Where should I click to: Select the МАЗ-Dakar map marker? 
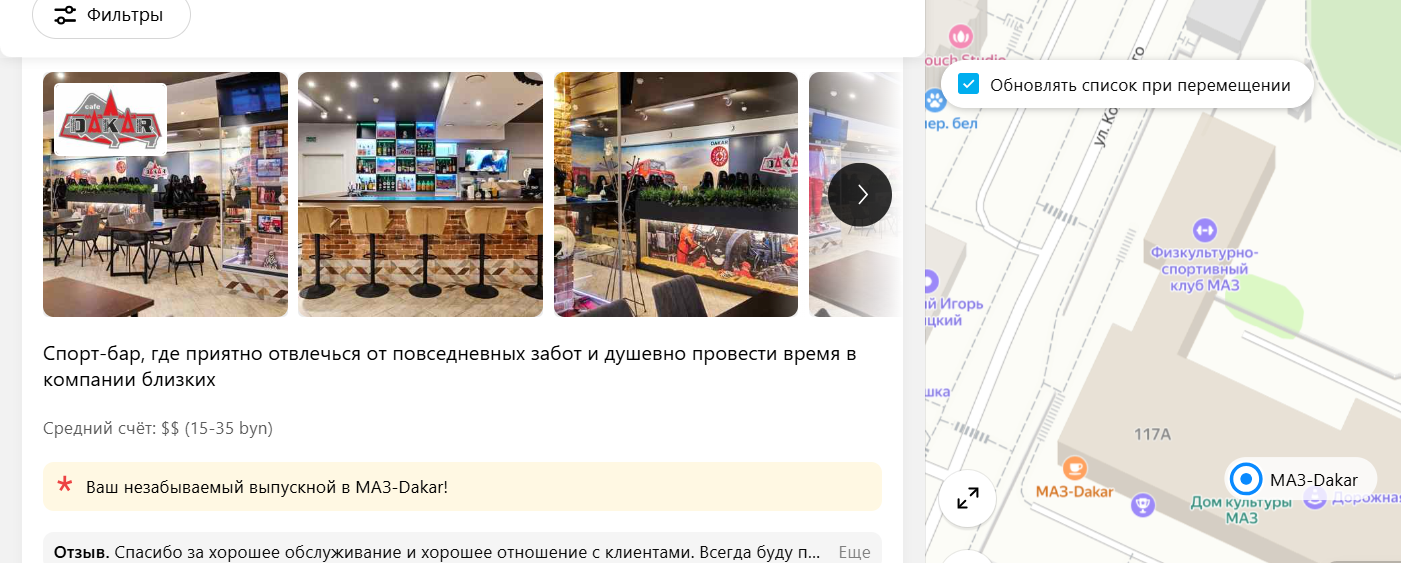[x=1245, y=480]
